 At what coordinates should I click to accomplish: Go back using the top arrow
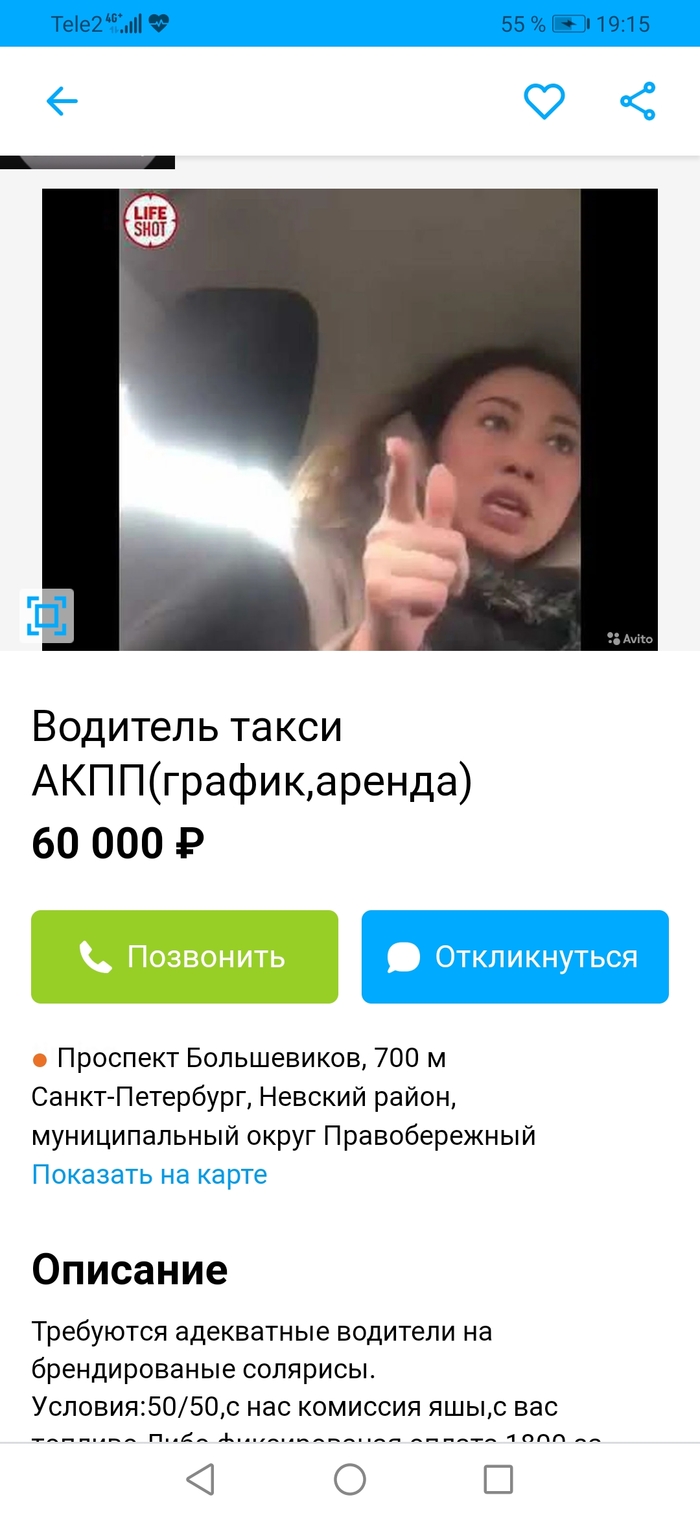(62, 101)
